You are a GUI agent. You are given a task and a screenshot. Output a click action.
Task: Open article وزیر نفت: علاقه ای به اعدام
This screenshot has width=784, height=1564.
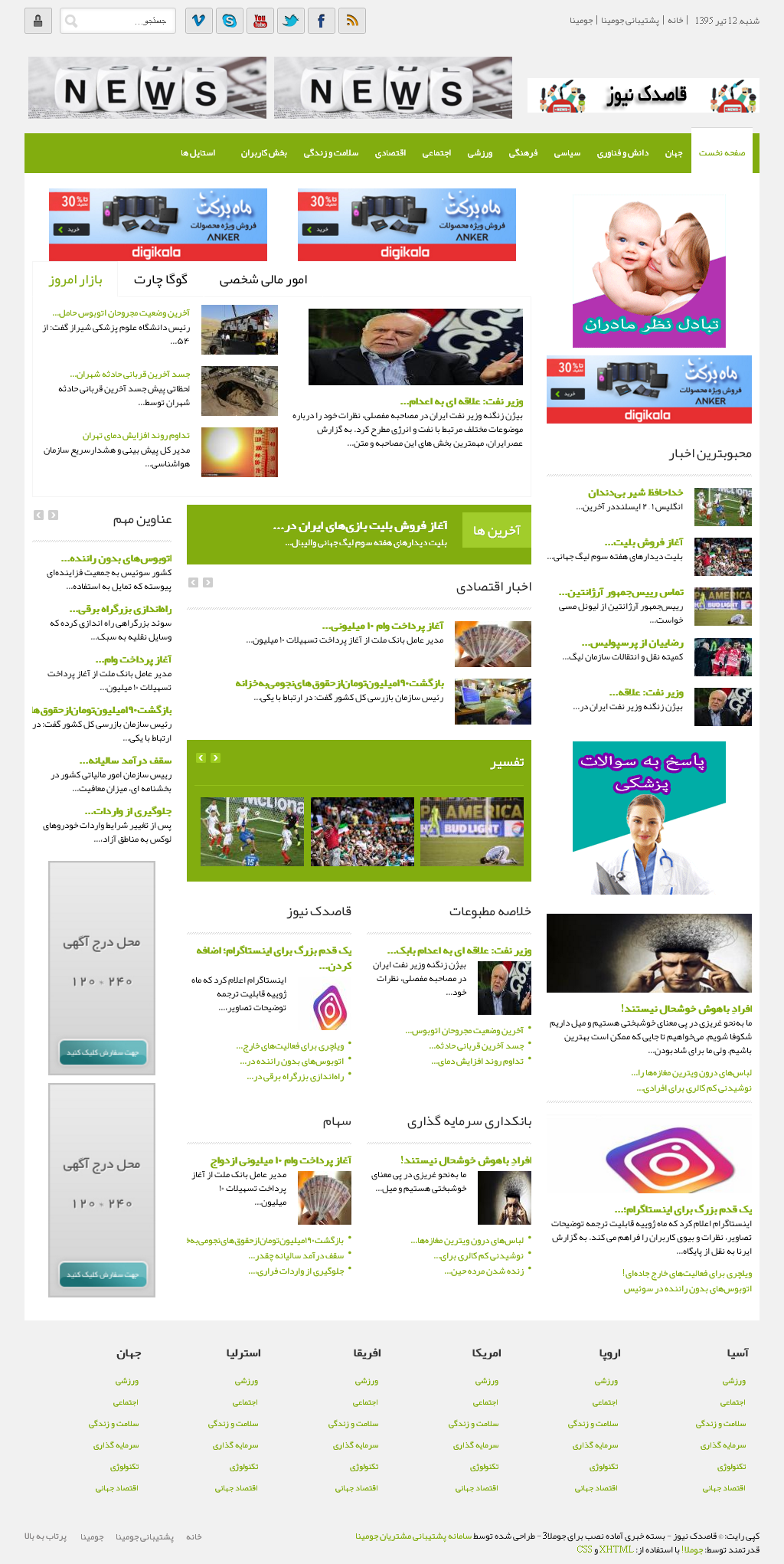[x=462, y=401]
